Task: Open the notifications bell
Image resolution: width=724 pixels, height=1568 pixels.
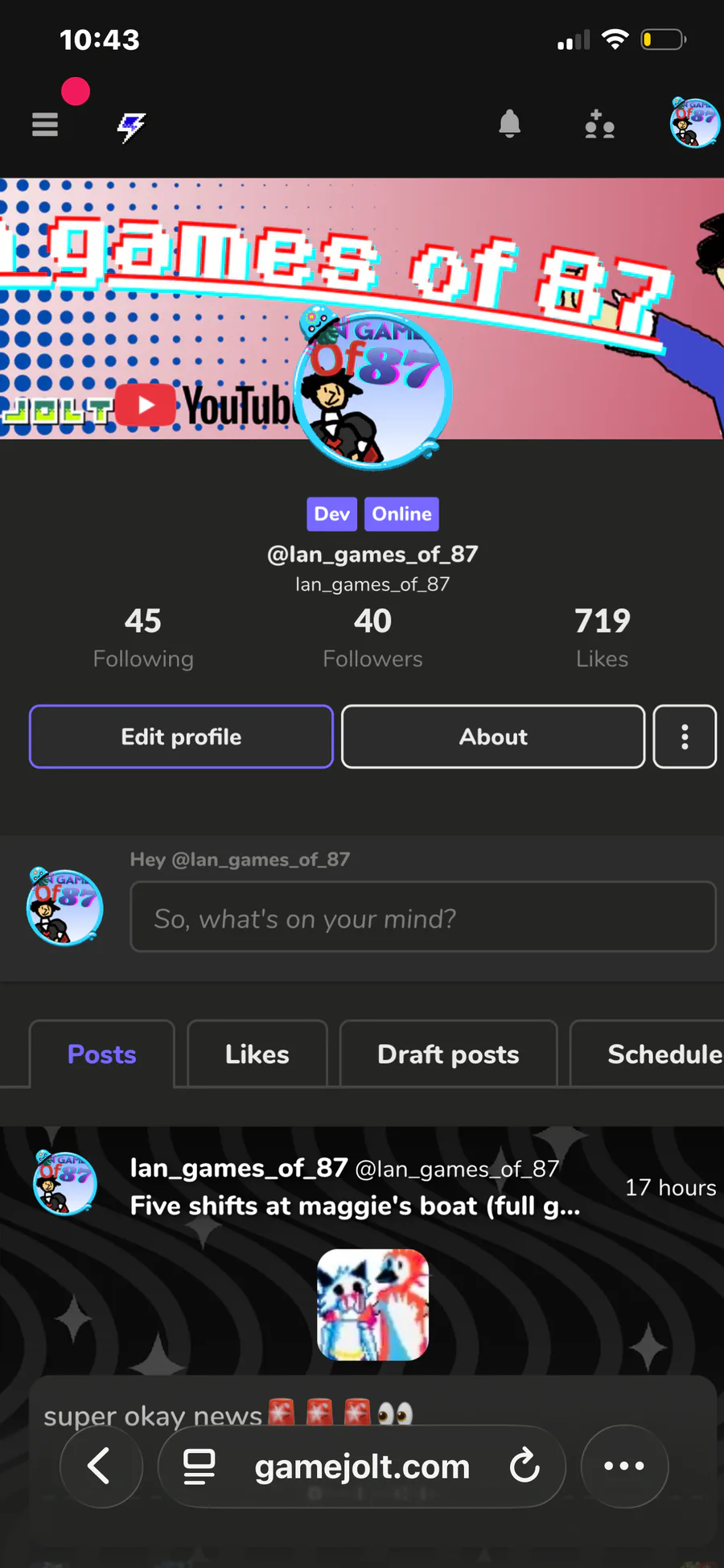Action: tap(509, 124)
